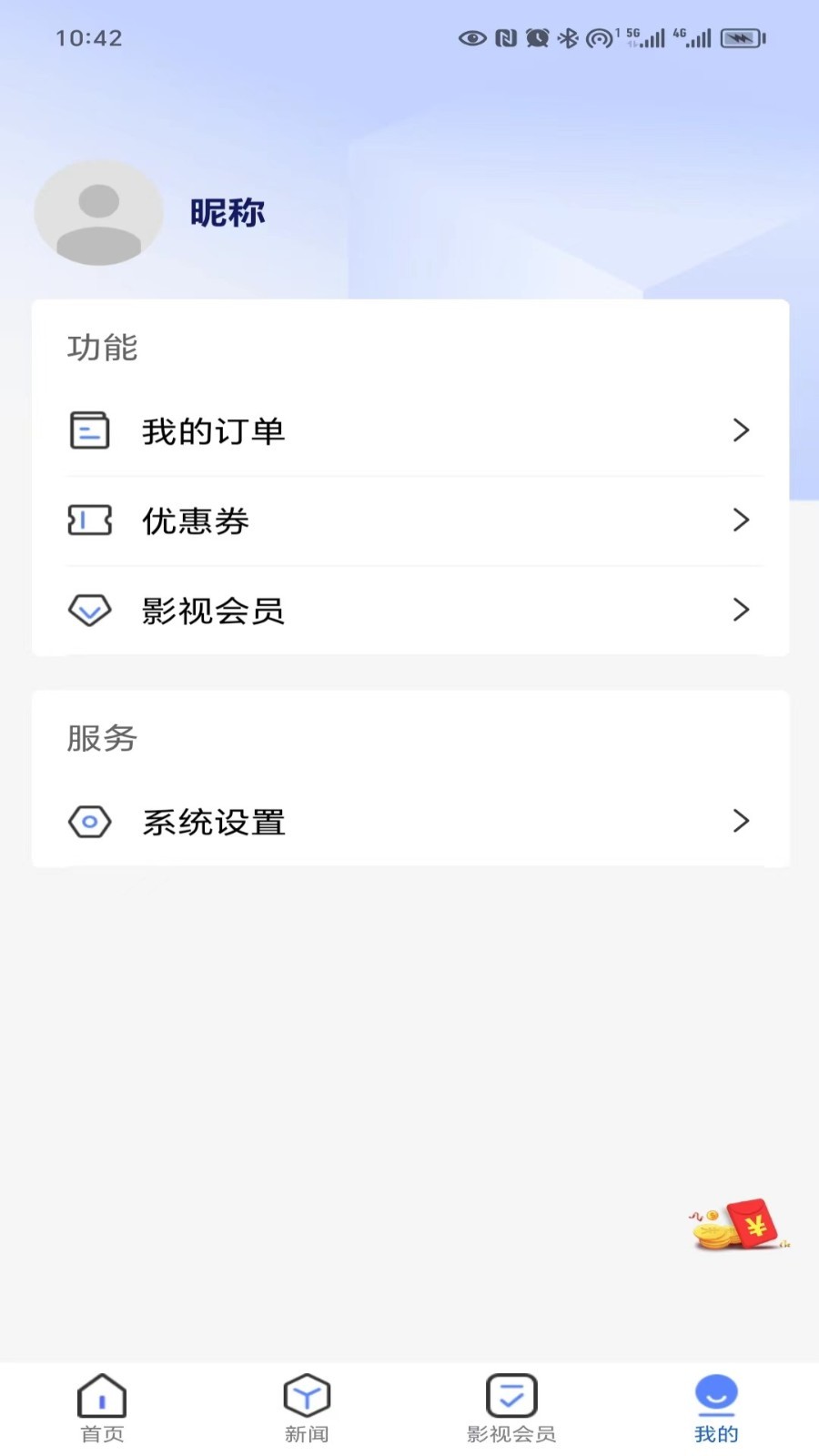
Task: Switch to the 新闻 tab
Action: (x=307, y=1408)
